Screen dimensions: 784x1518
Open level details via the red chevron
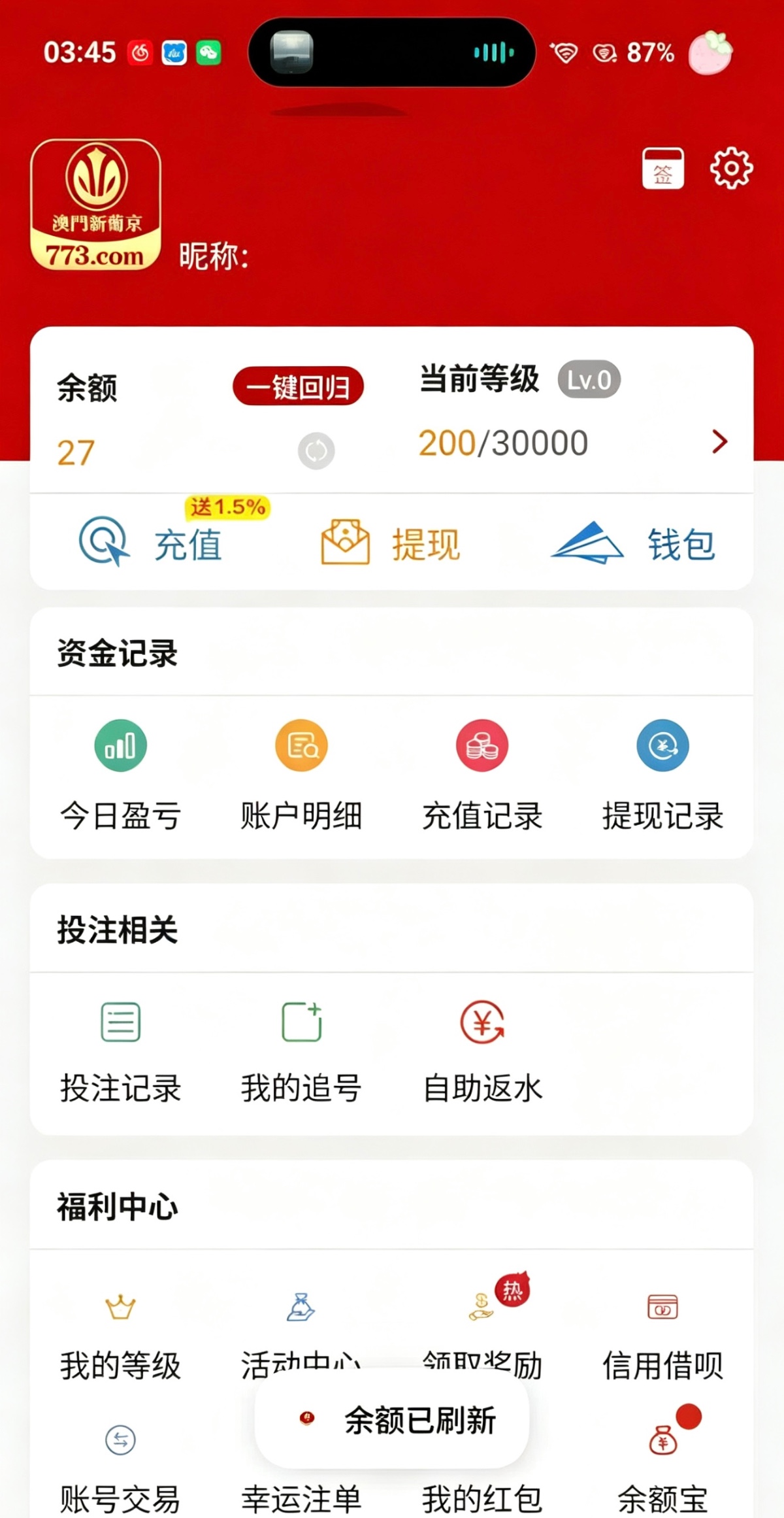coord(719,442)
